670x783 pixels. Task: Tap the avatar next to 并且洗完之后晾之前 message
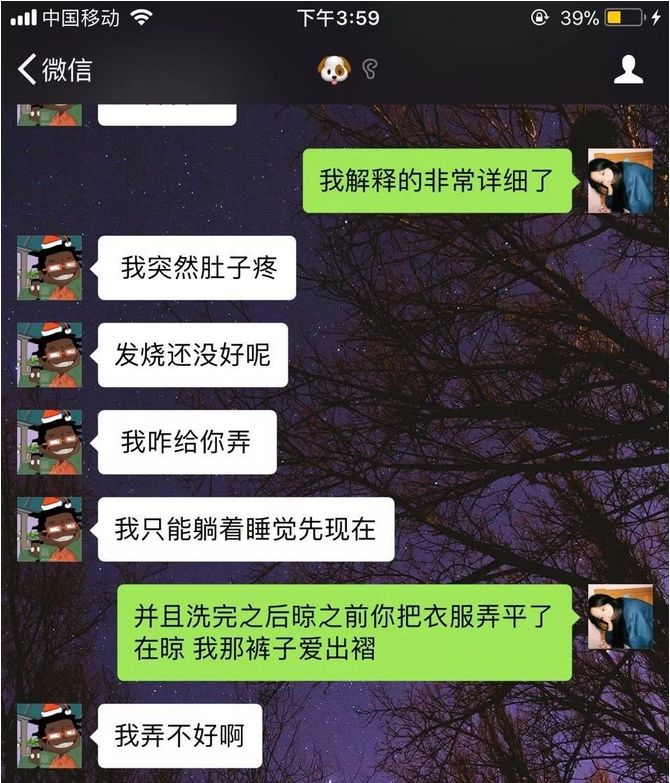coord(620,617)
